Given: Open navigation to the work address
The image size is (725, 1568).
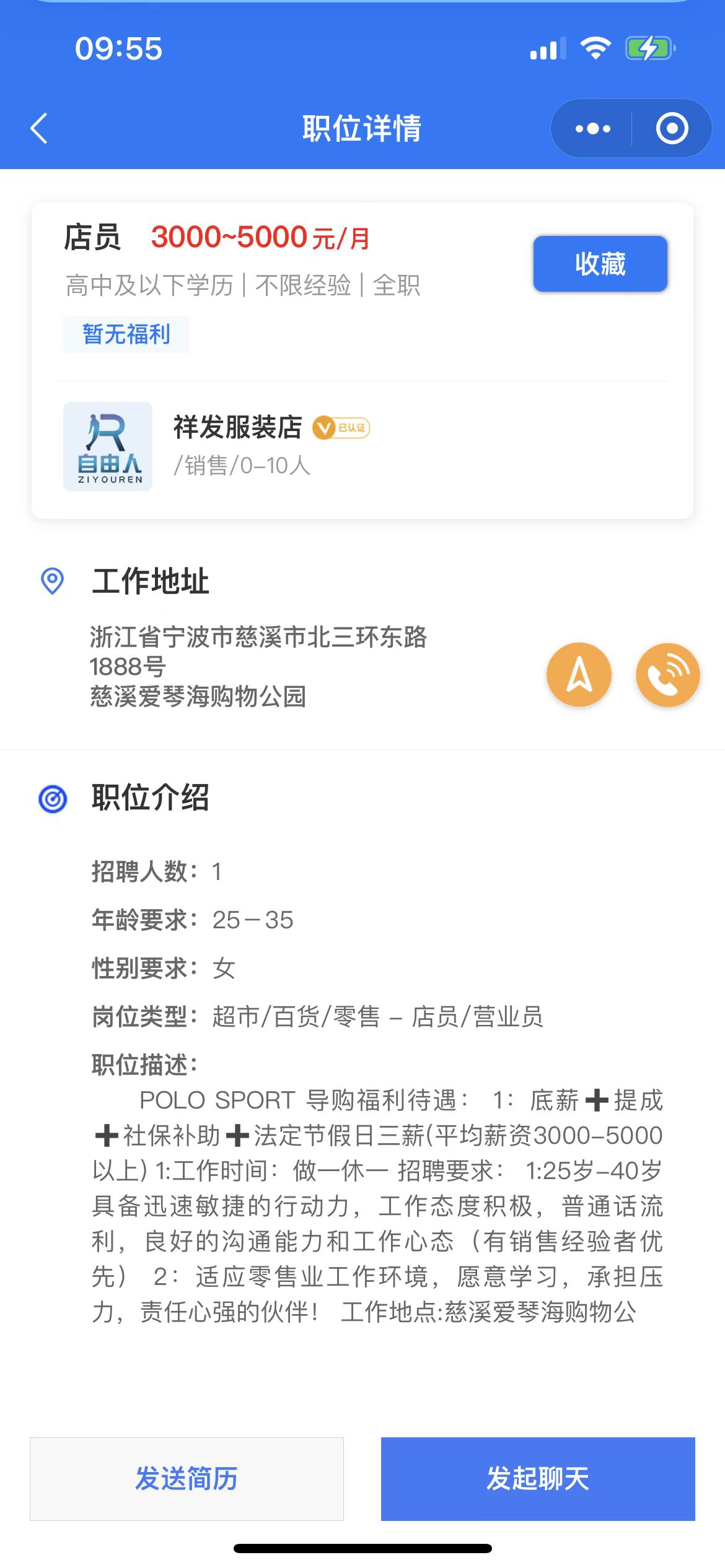Looking at the screenshot, I should 579,674.
